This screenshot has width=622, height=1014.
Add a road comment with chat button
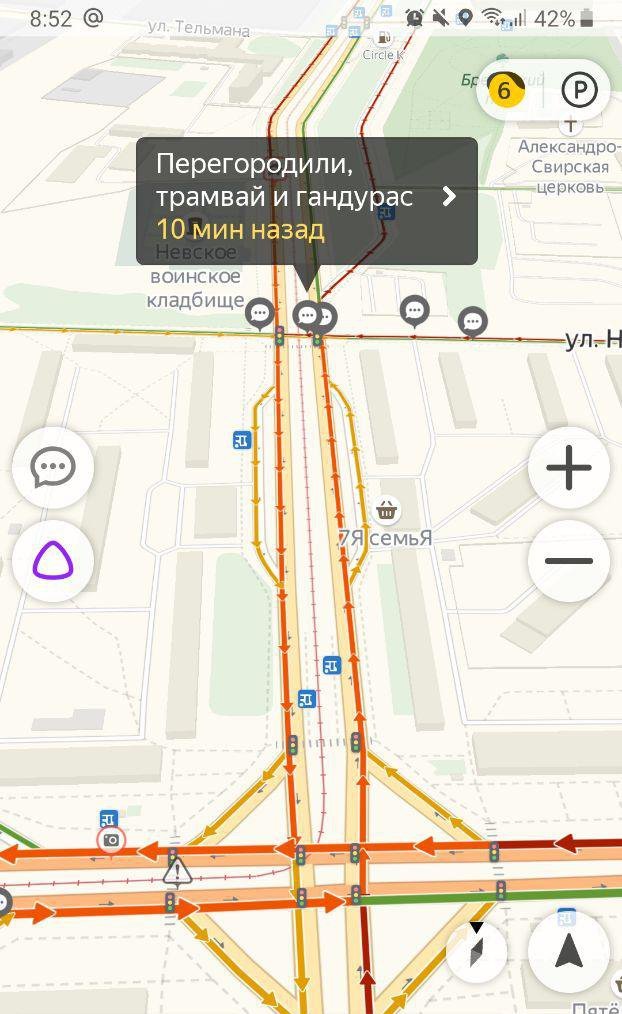[53, 467]
